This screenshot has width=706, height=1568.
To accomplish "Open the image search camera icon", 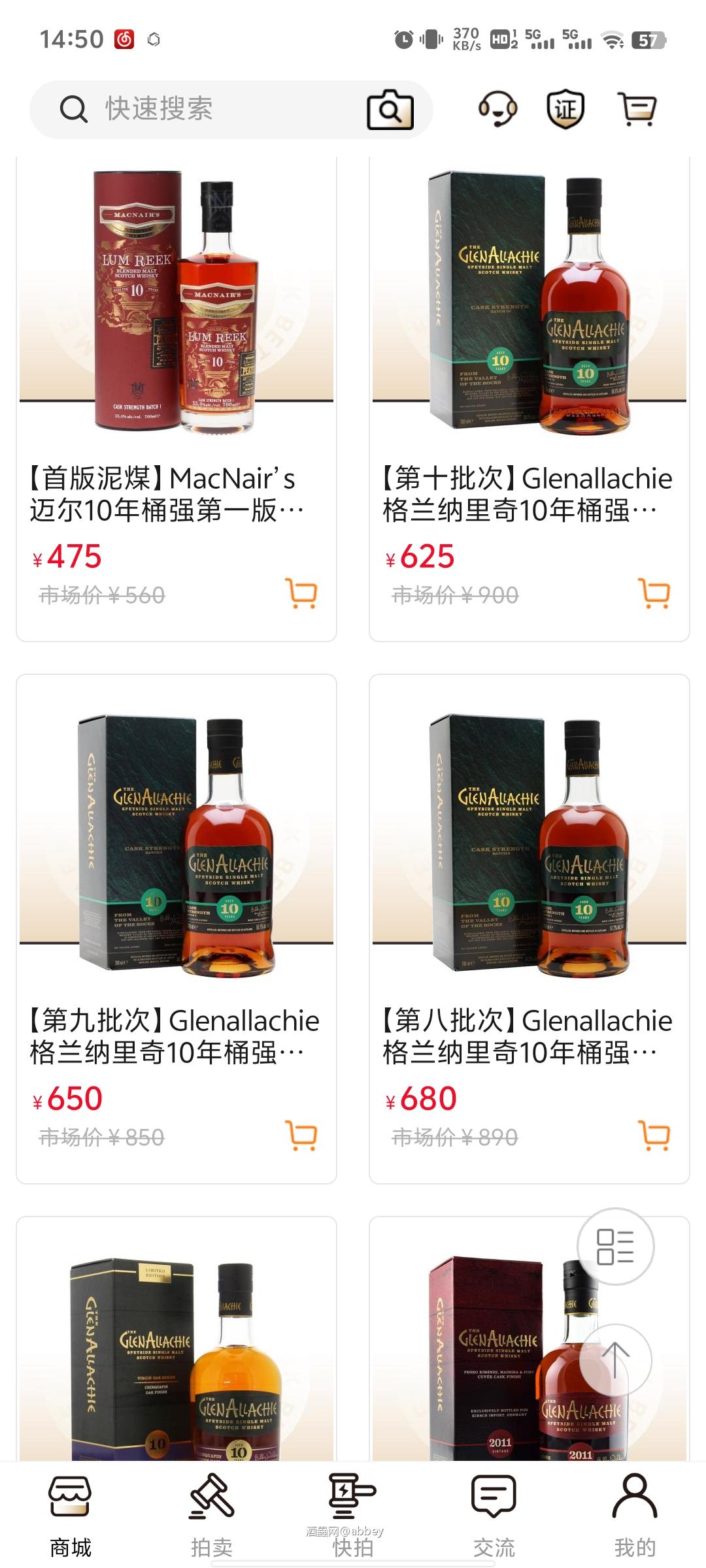I will [390, 109].
